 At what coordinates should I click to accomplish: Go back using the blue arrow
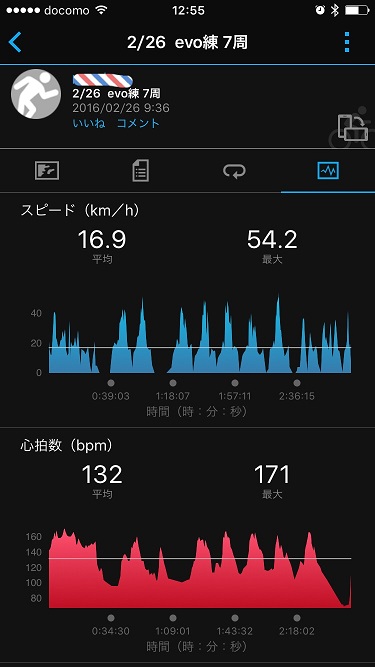click(x=15, y=43)
